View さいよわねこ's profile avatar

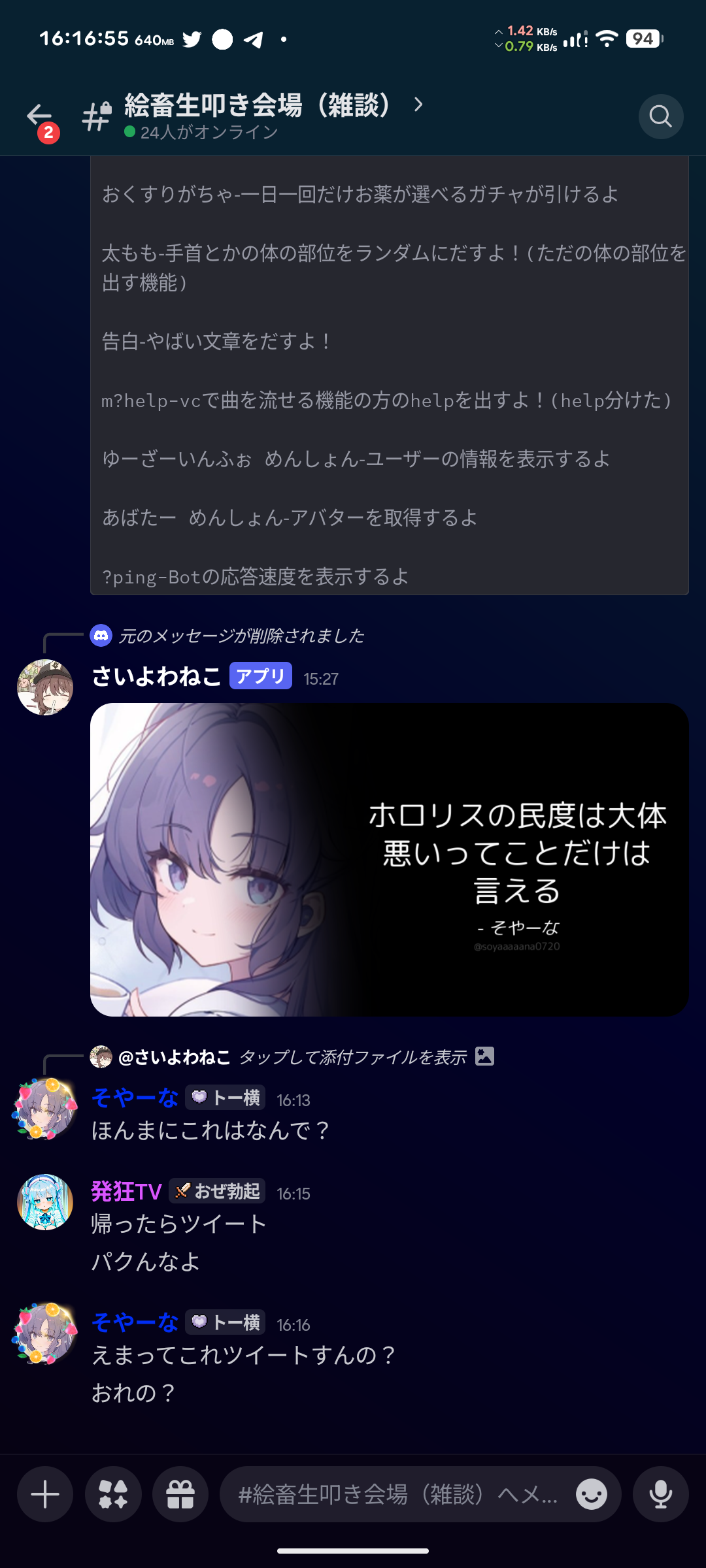click(x=45, y=687)
